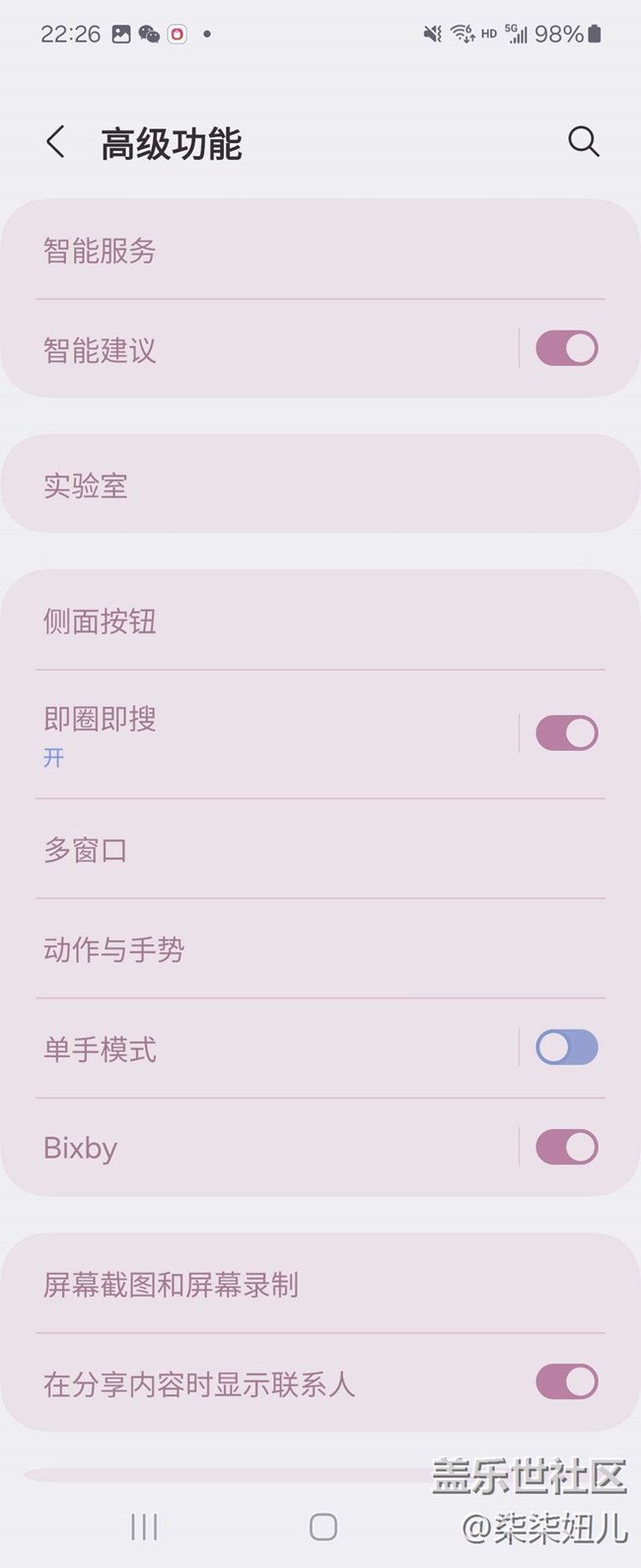Viewport: 641px width, 1568px height.
Task: Open 动作与手势 settings
Action: [x=320, y=949]
